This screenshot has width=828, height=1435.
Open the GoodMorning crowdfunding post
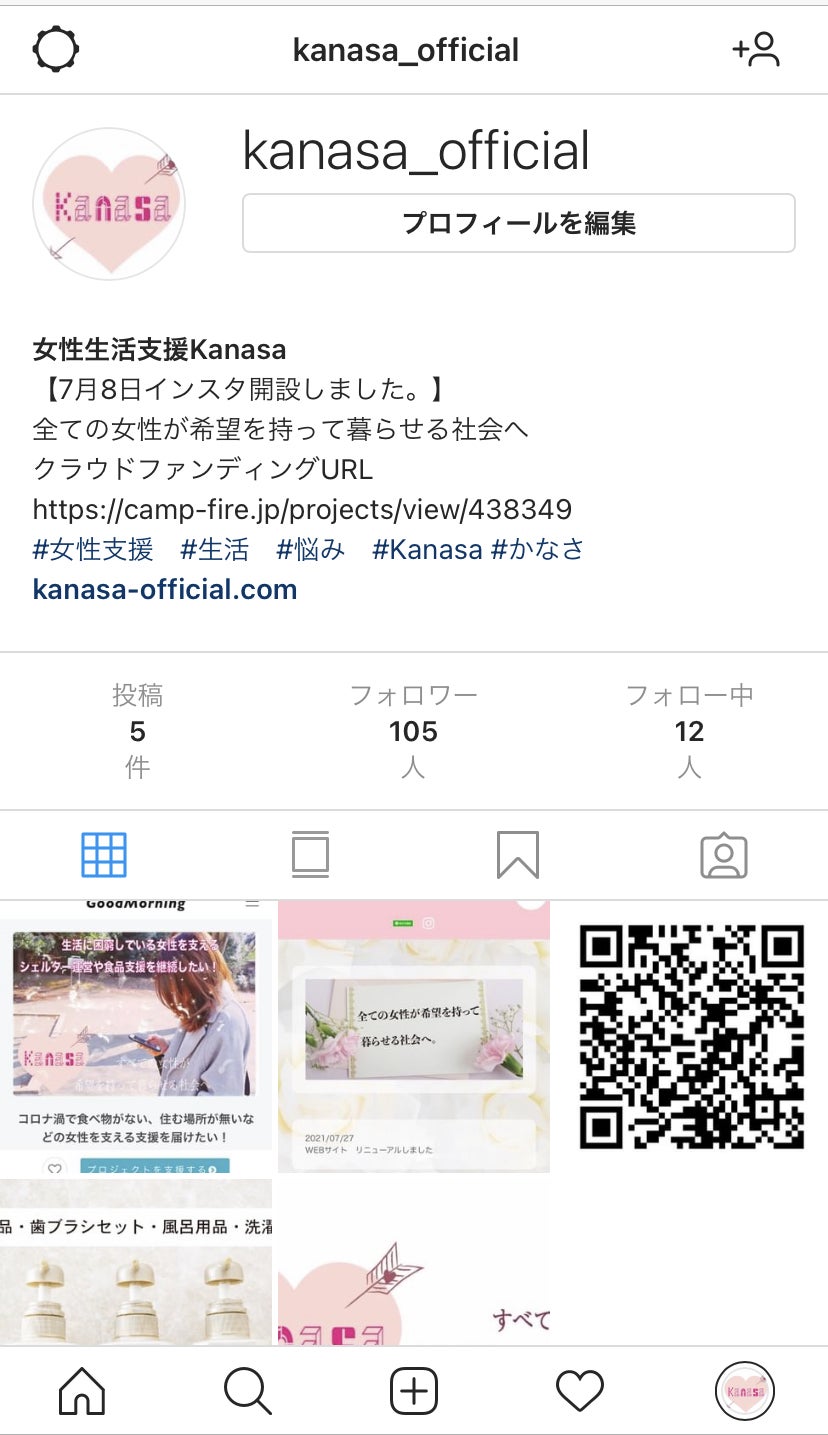coord(136,1038)
